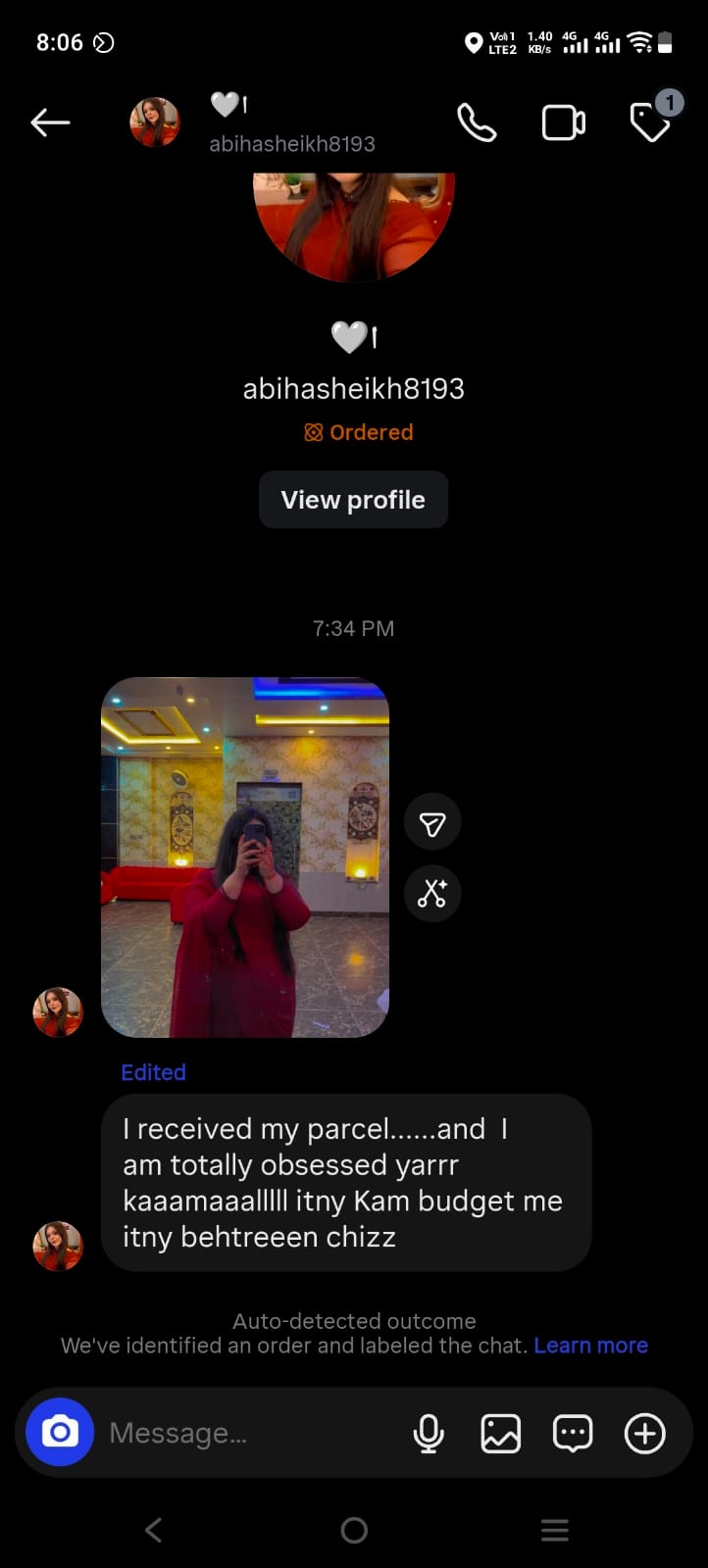Tap the View profile button
This screenshot has width=708, height=1568.
[353, 500]
